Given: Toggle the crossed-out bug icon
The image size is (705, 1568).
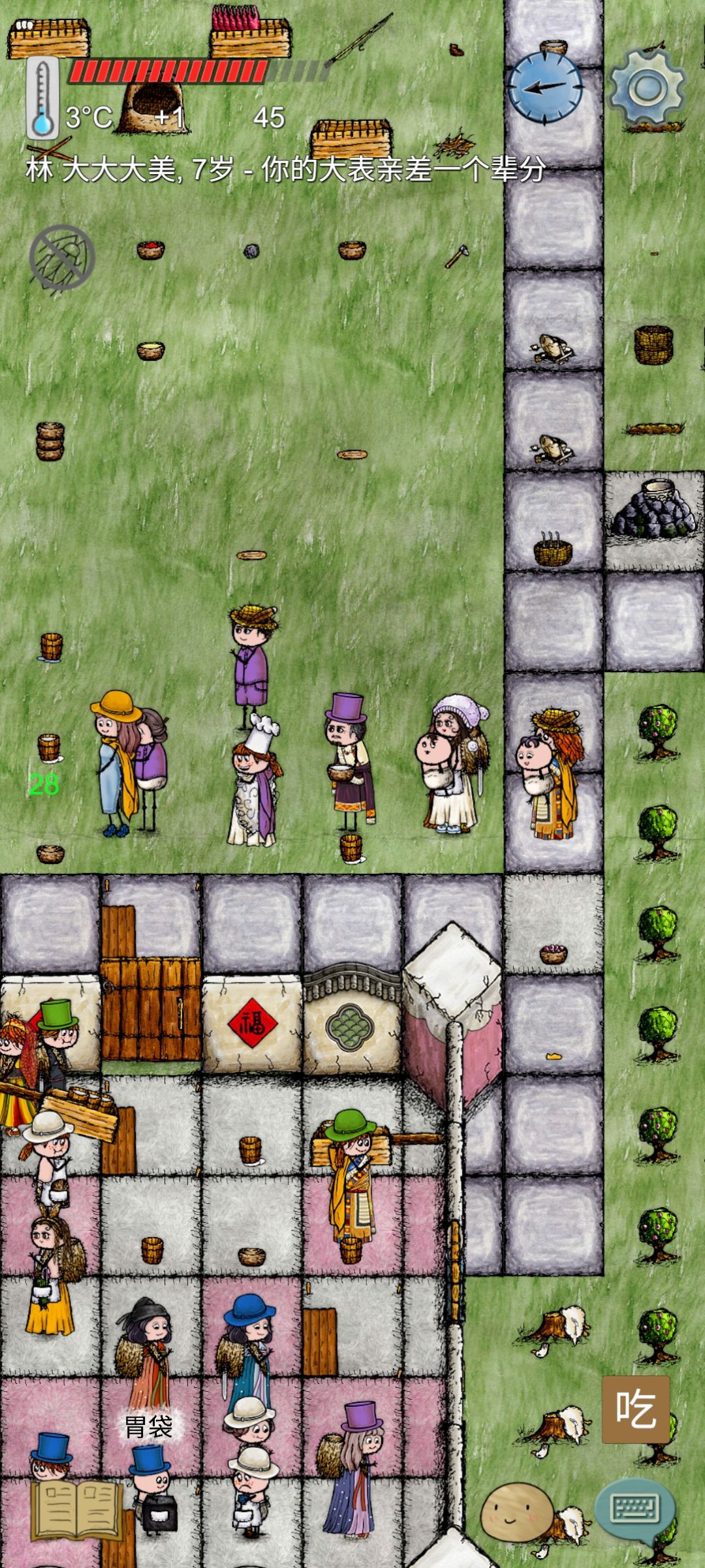Looking at the screenshot, I should click(62, 257).
